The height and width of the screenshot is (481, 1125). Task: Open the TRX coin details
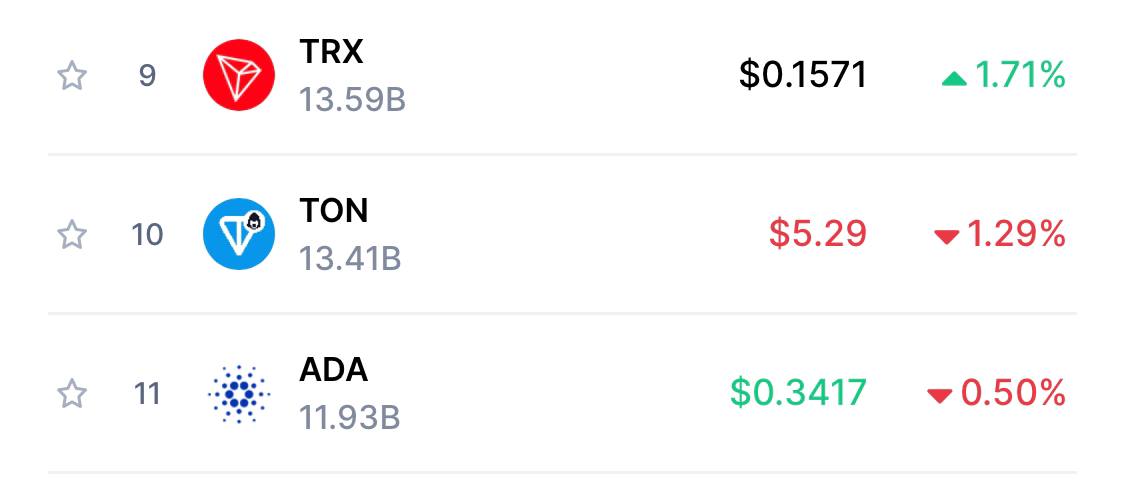pyautogui.click(x=332, y=51)
